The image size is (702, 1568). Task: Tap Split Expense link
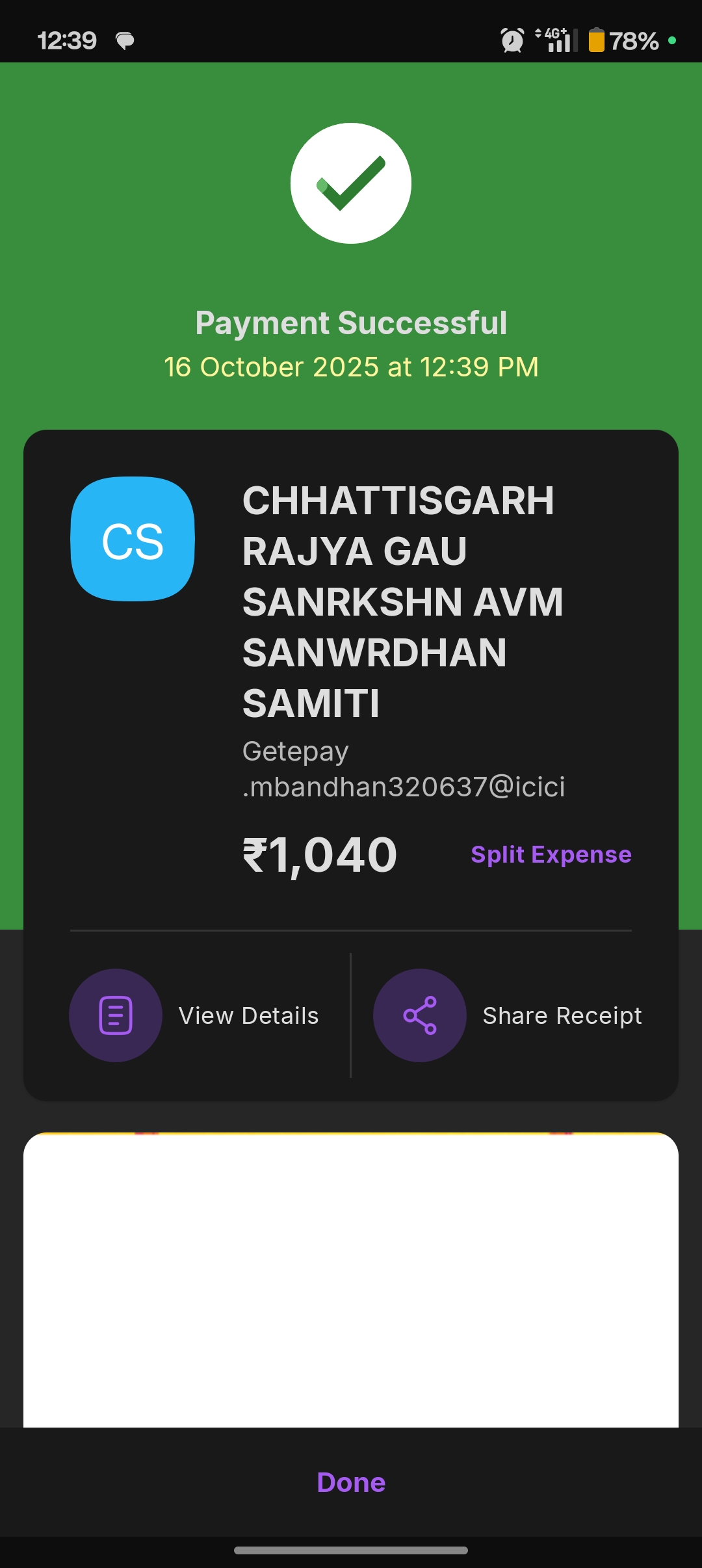pyautogui.click(x=551, y=854)
